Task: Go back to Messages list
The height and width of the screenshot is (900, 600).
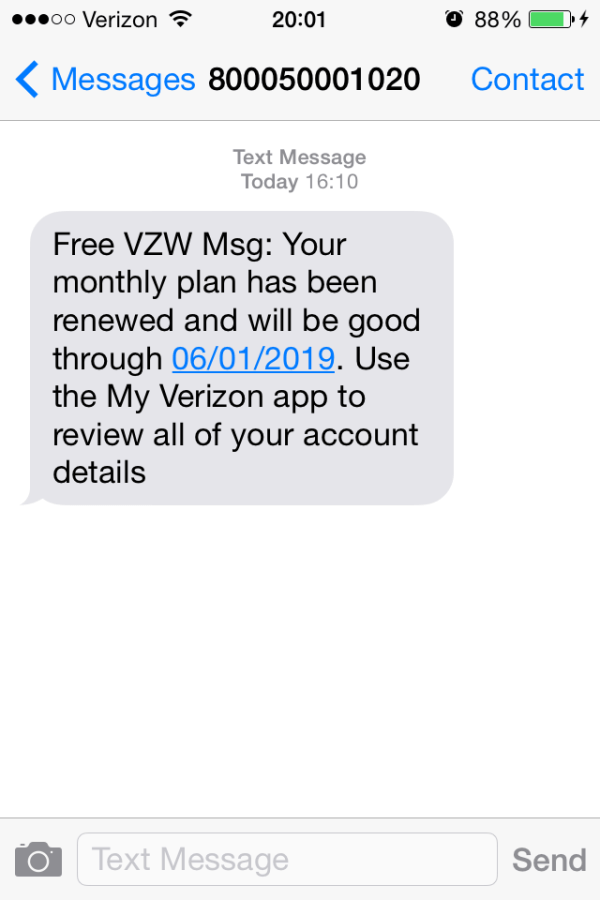Action: (105, 80)
